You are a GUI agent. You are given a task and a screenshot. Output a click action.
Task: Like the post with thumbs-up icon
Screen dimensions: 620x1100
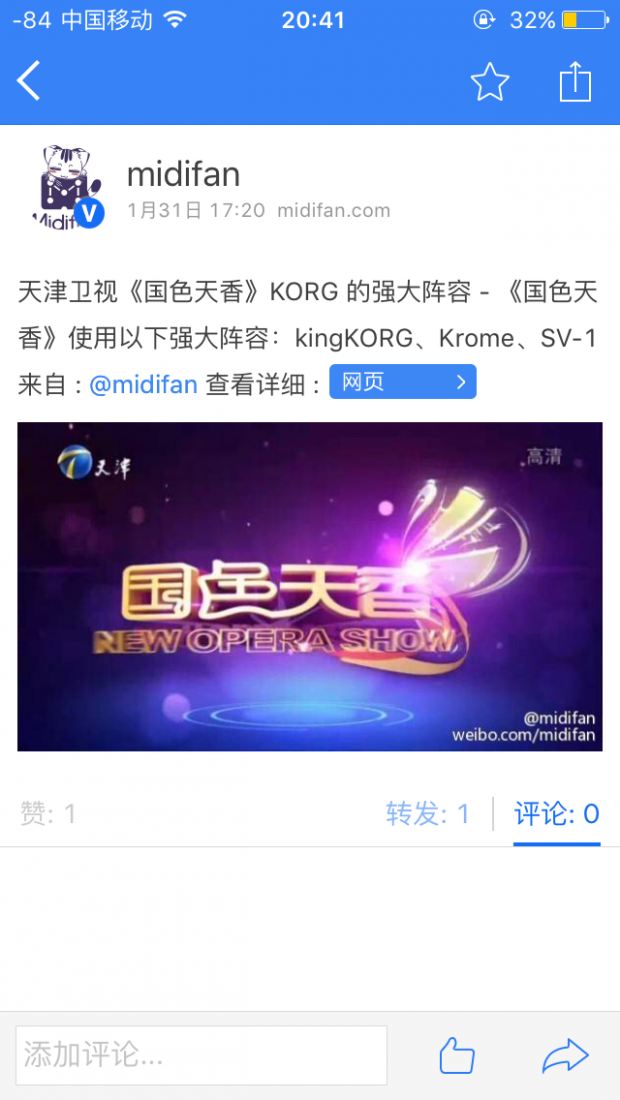click(x=457, y=1055)
